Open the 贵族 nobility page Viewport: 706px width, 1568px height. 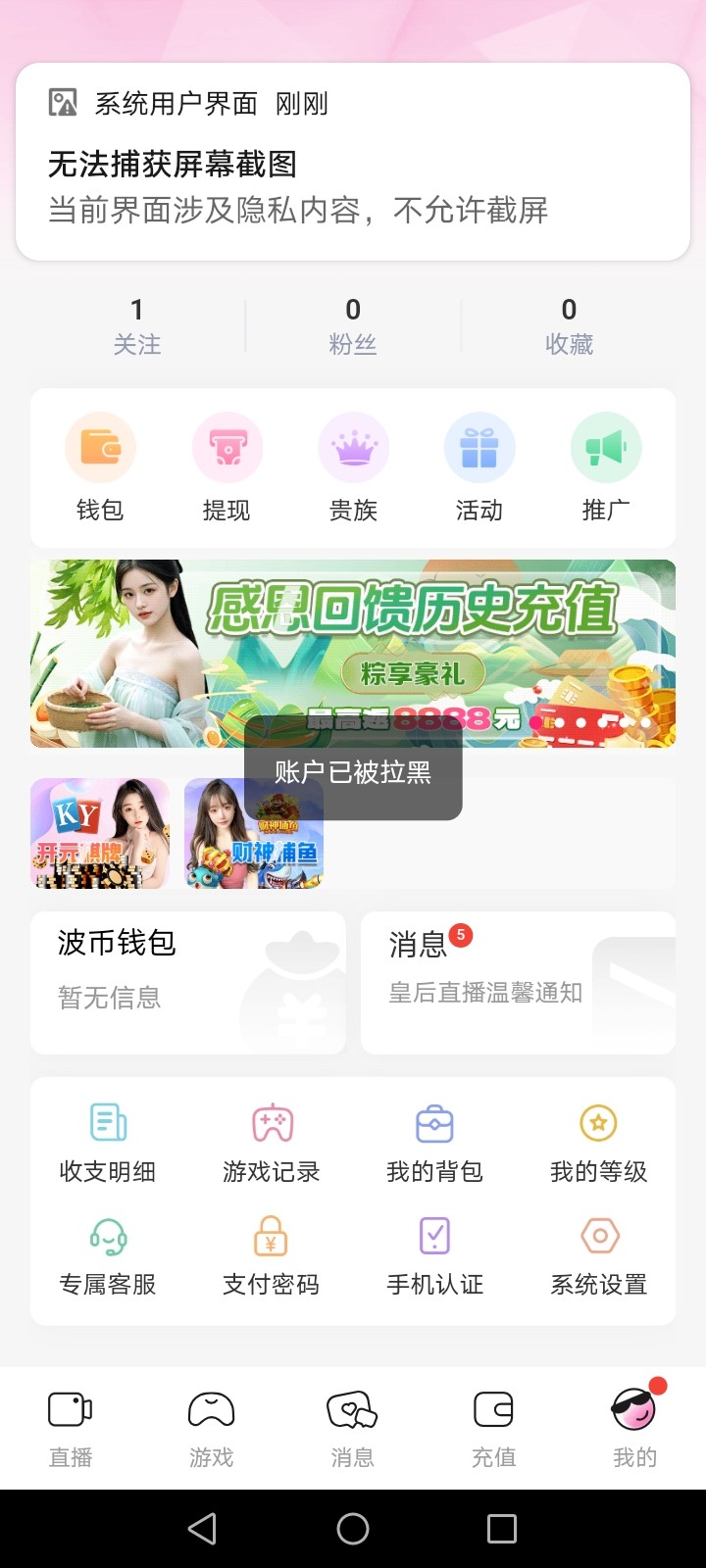[x=353, y=467]
